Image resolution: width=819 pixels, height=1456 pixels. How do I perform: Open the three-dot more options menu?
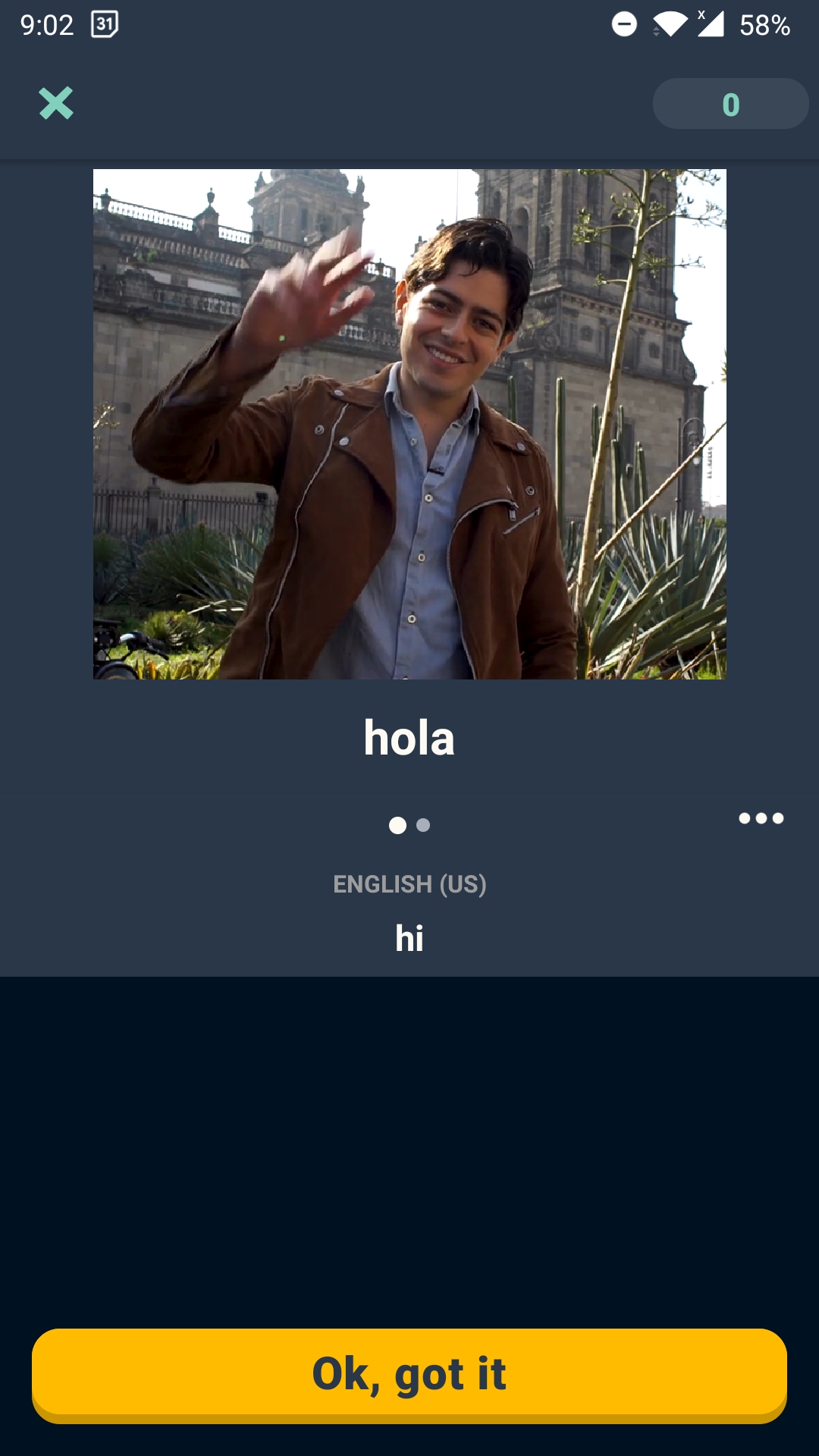pyautogui.click(x=761, y=818)
